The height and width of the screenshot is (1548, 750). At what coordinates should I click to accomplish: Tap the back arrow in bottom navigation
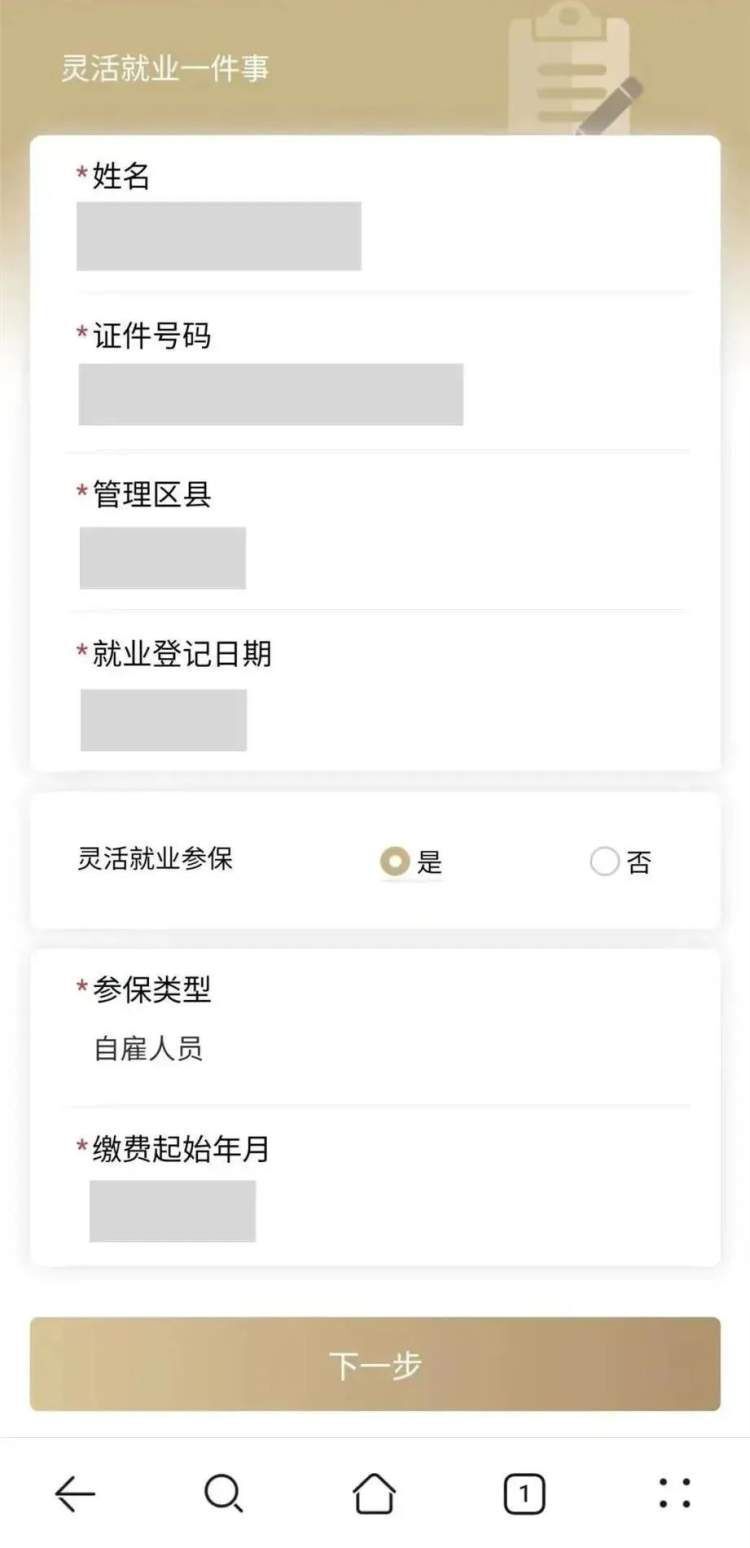75,1495
